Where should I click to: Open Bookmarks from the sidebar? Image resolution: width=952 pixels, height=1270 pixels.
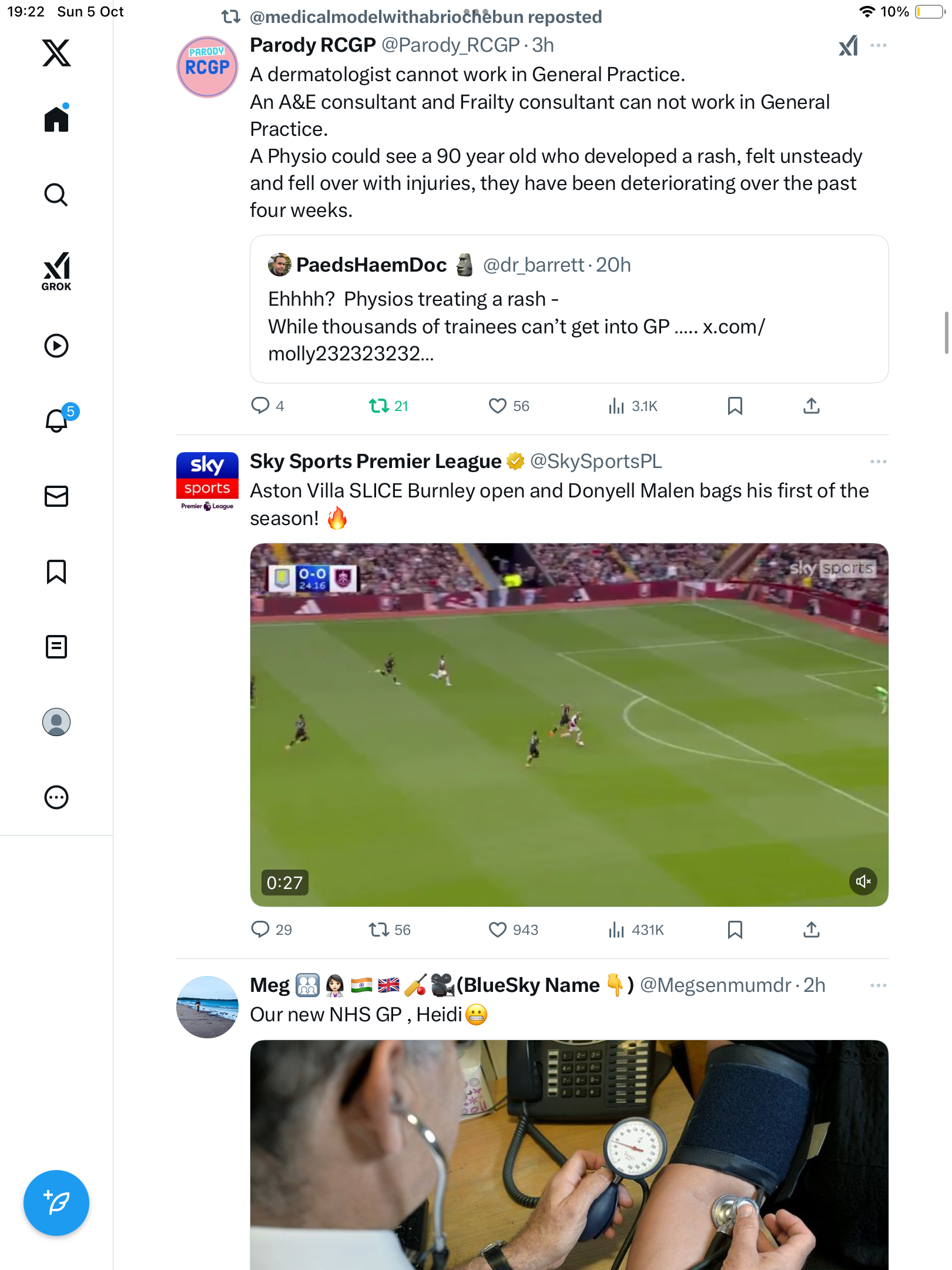click(x=56, y=571)
